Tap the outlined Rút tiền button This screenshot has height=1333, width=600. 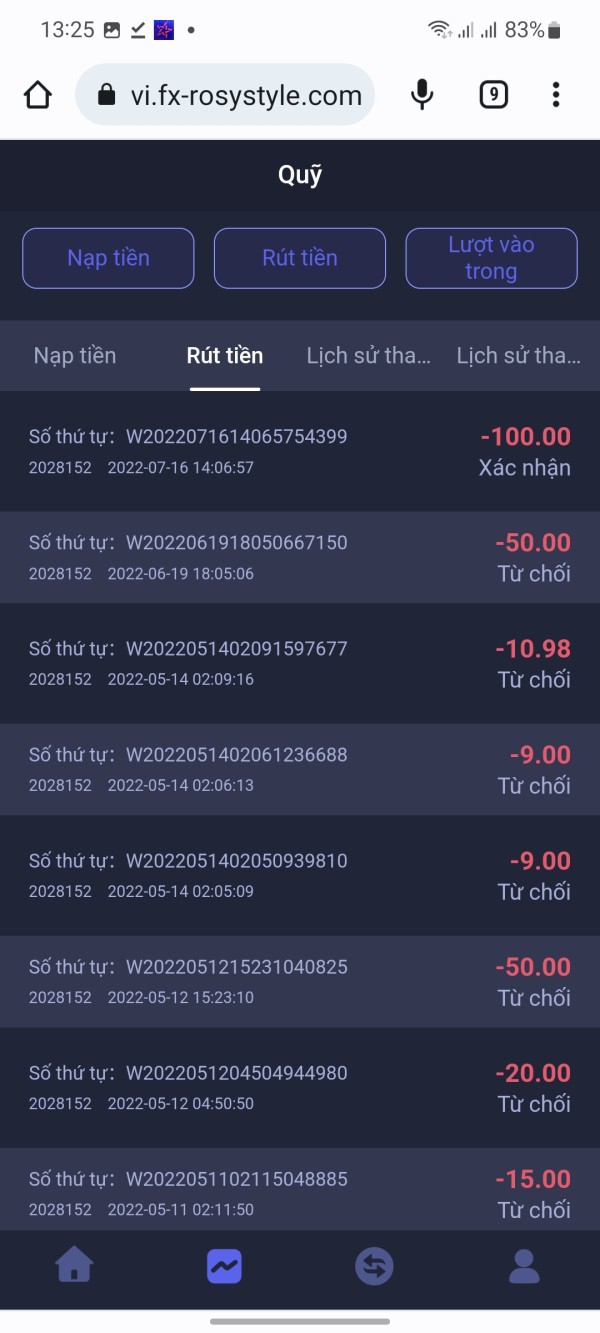coord(300,258)
